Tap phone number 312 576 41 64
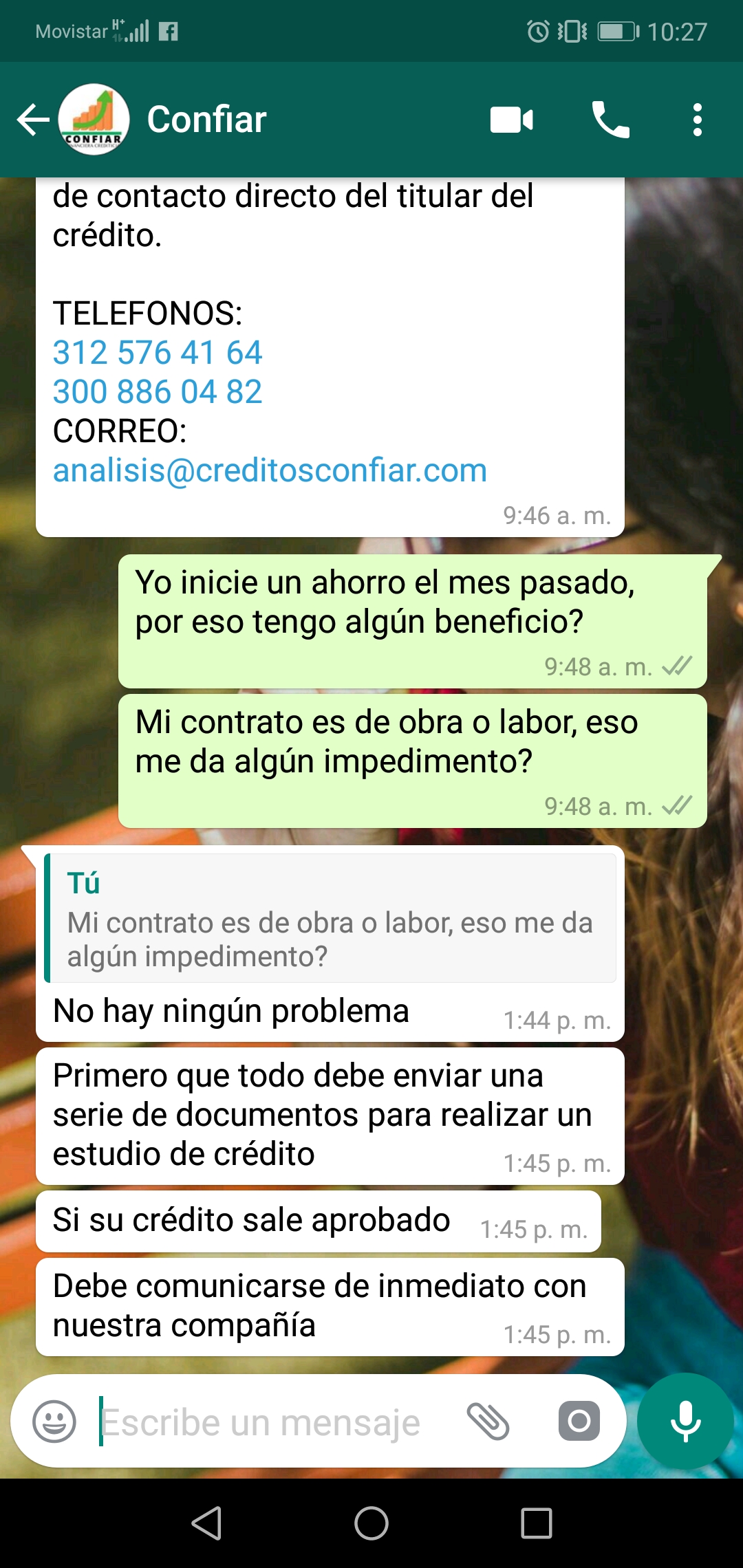Image resolution: width=743 pixels, height=1568 pixels. 158,353
